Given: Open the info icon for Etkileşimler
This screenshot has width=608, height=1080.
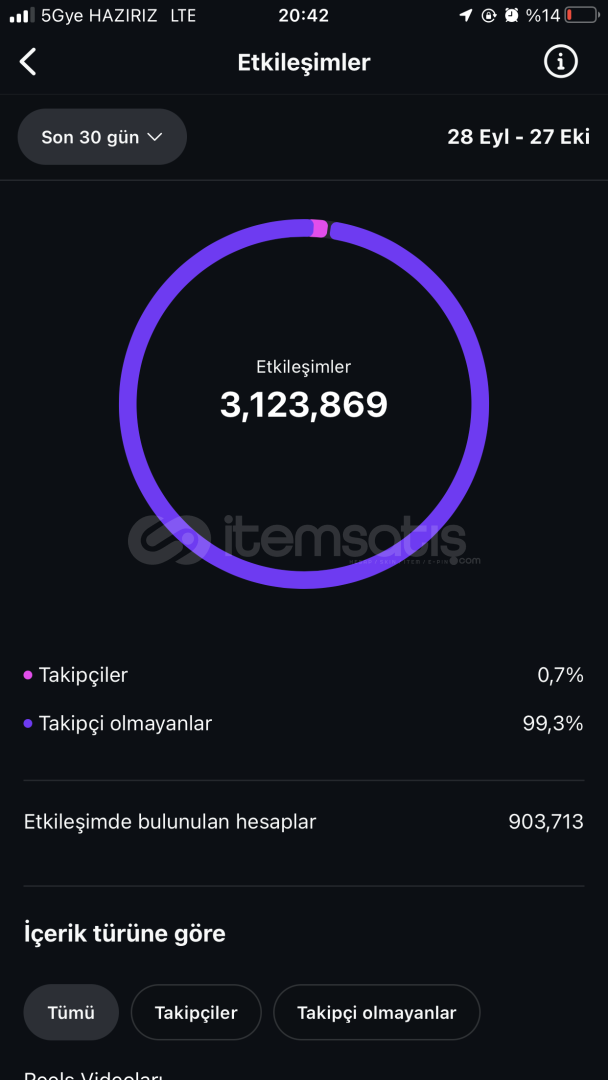Looking at the screenshot, I should click(560, 62).
